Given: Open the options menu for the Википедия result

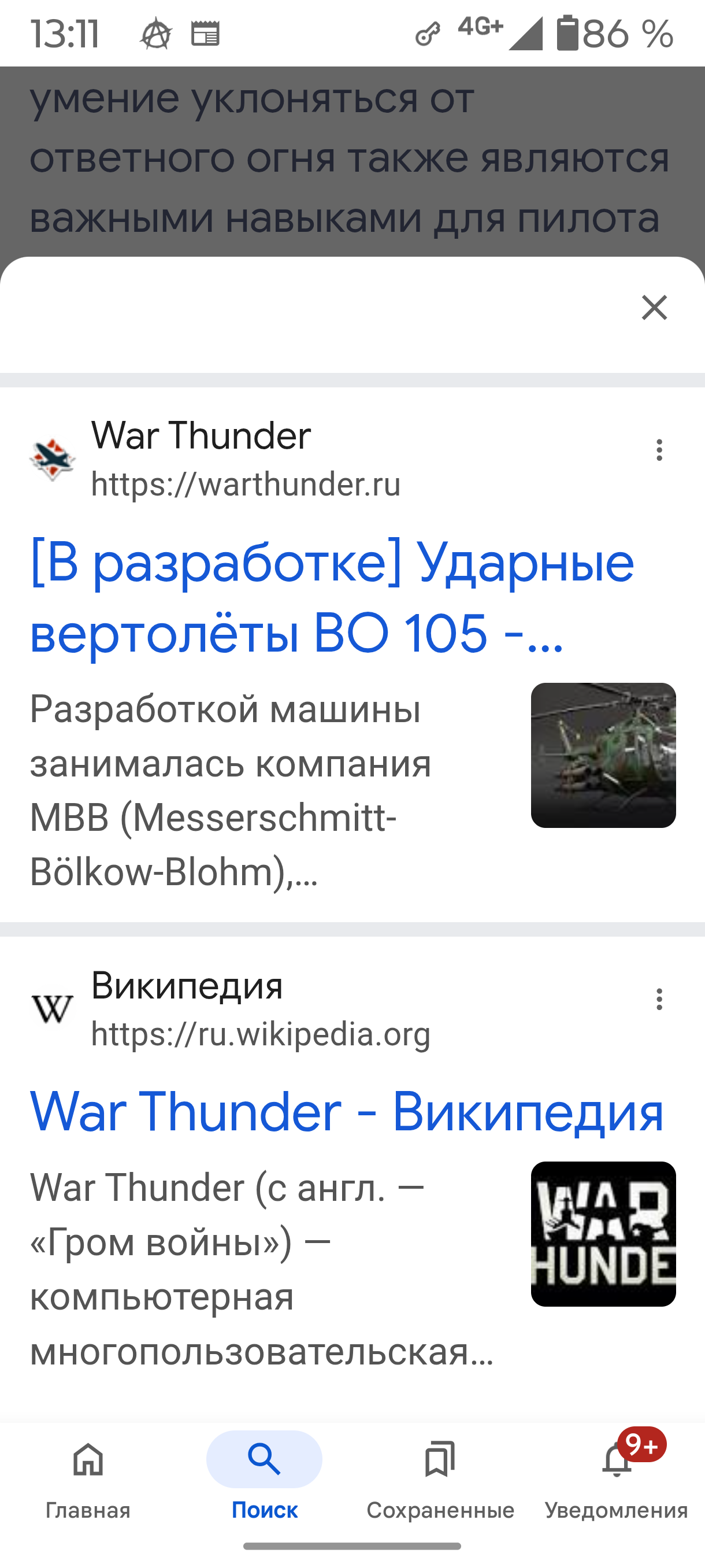Looking at the screenshot, I should (659, 1000).
